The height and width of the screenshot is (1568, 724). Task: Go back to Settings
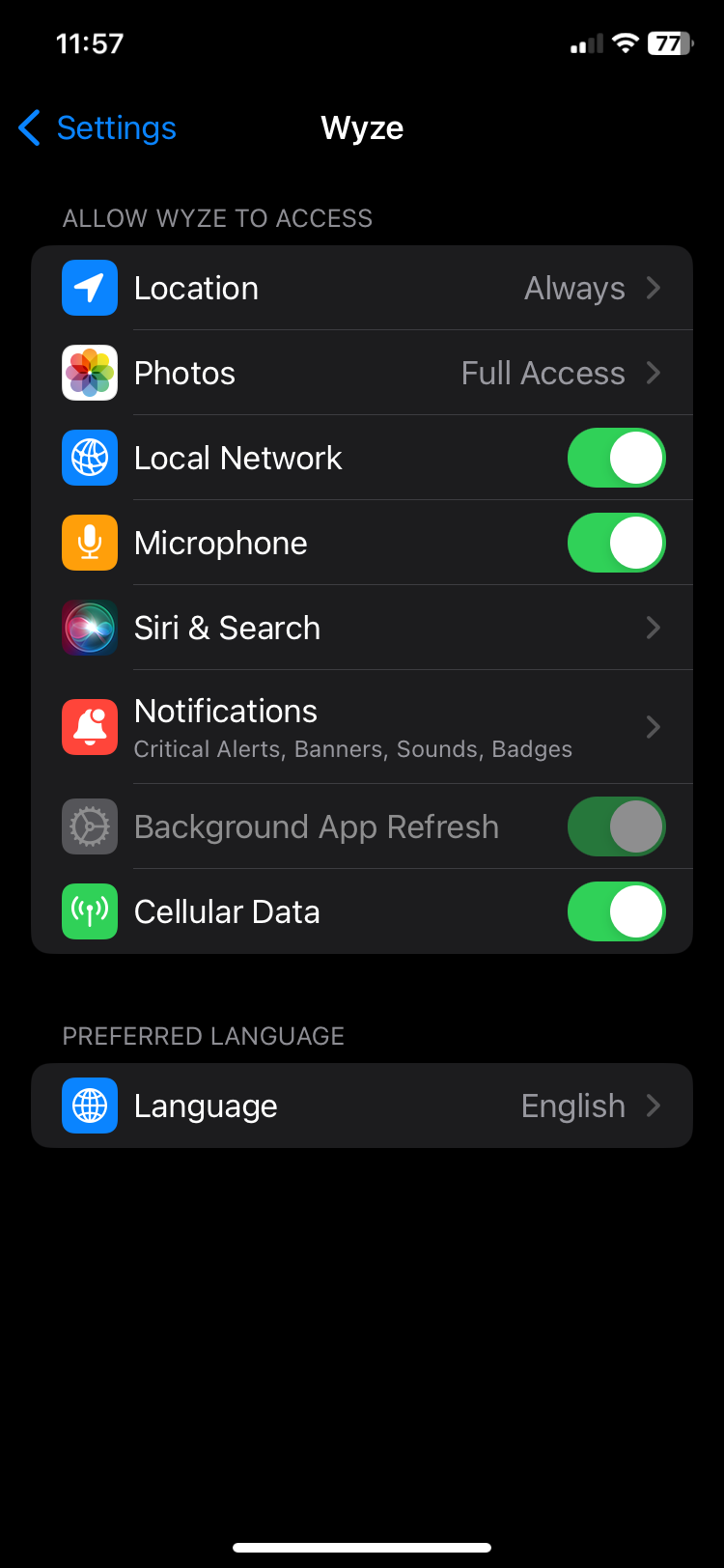(97, 127)
